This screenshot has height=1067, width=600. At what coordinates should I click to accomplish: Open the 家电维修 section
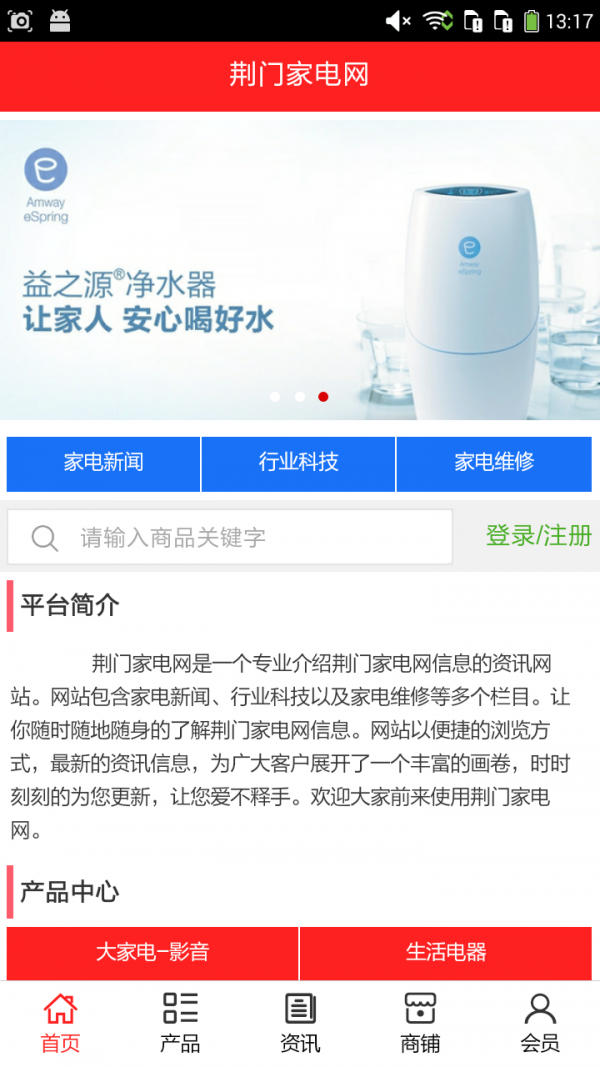pos(494,463)
